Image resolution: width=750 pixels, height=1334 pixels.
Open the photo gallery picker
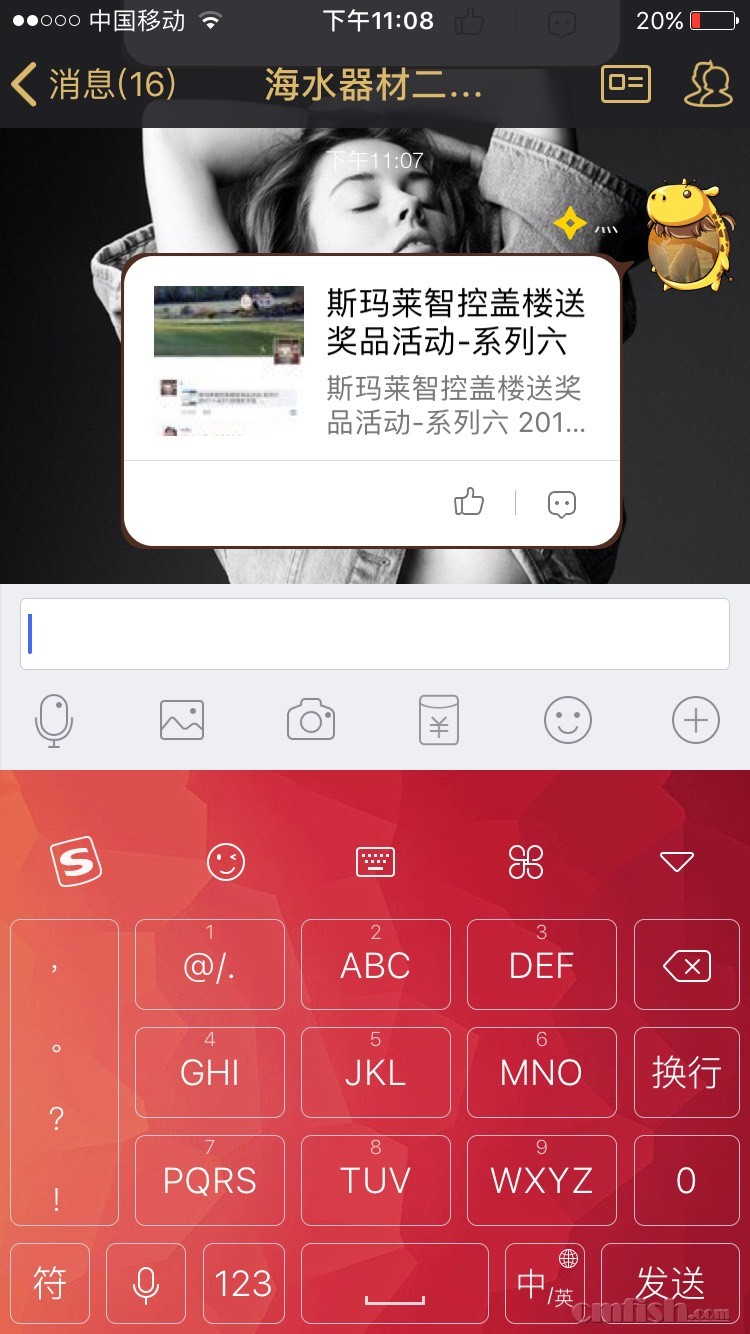(182, 720)
